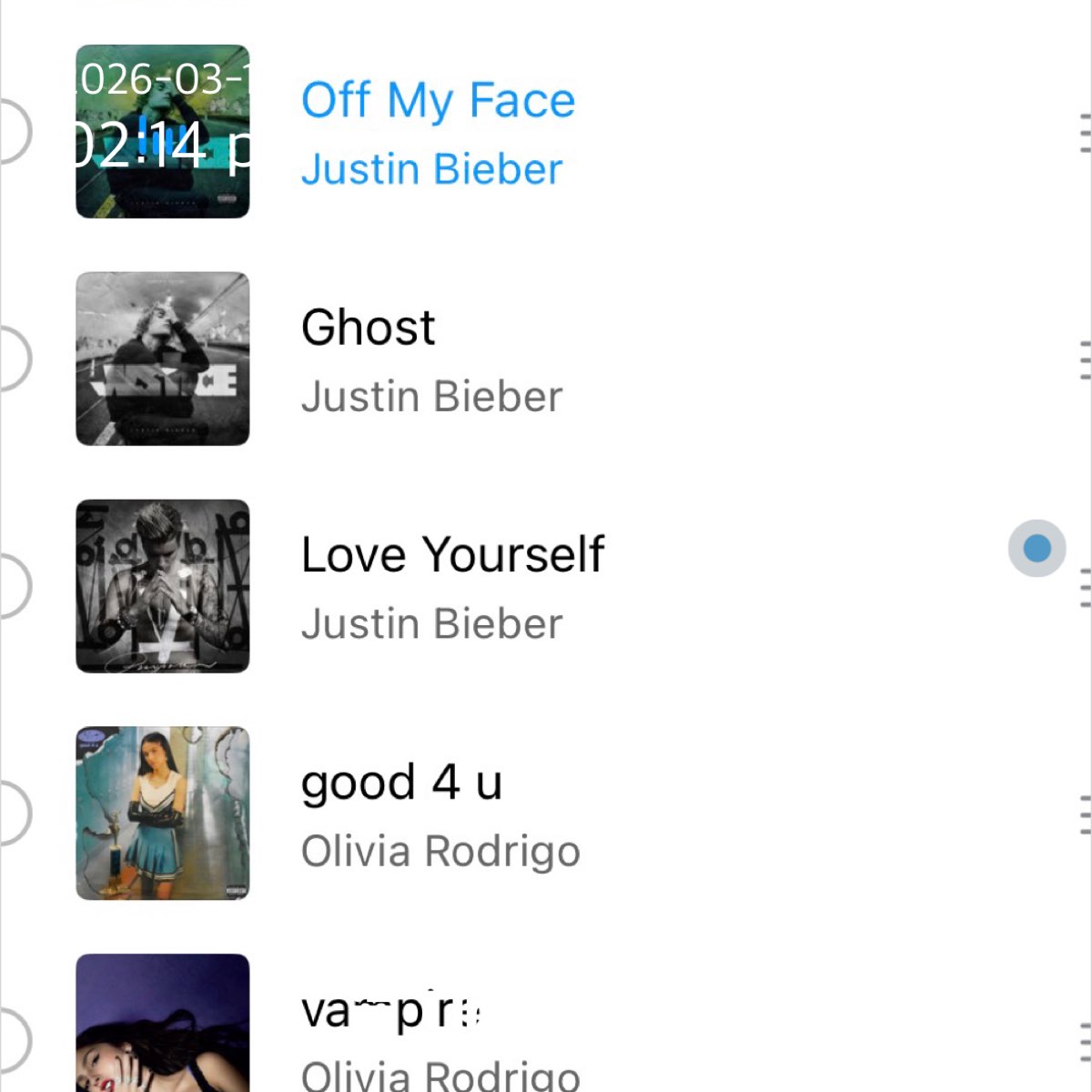Check the circle next to good 4 u

tap(11, 814)
